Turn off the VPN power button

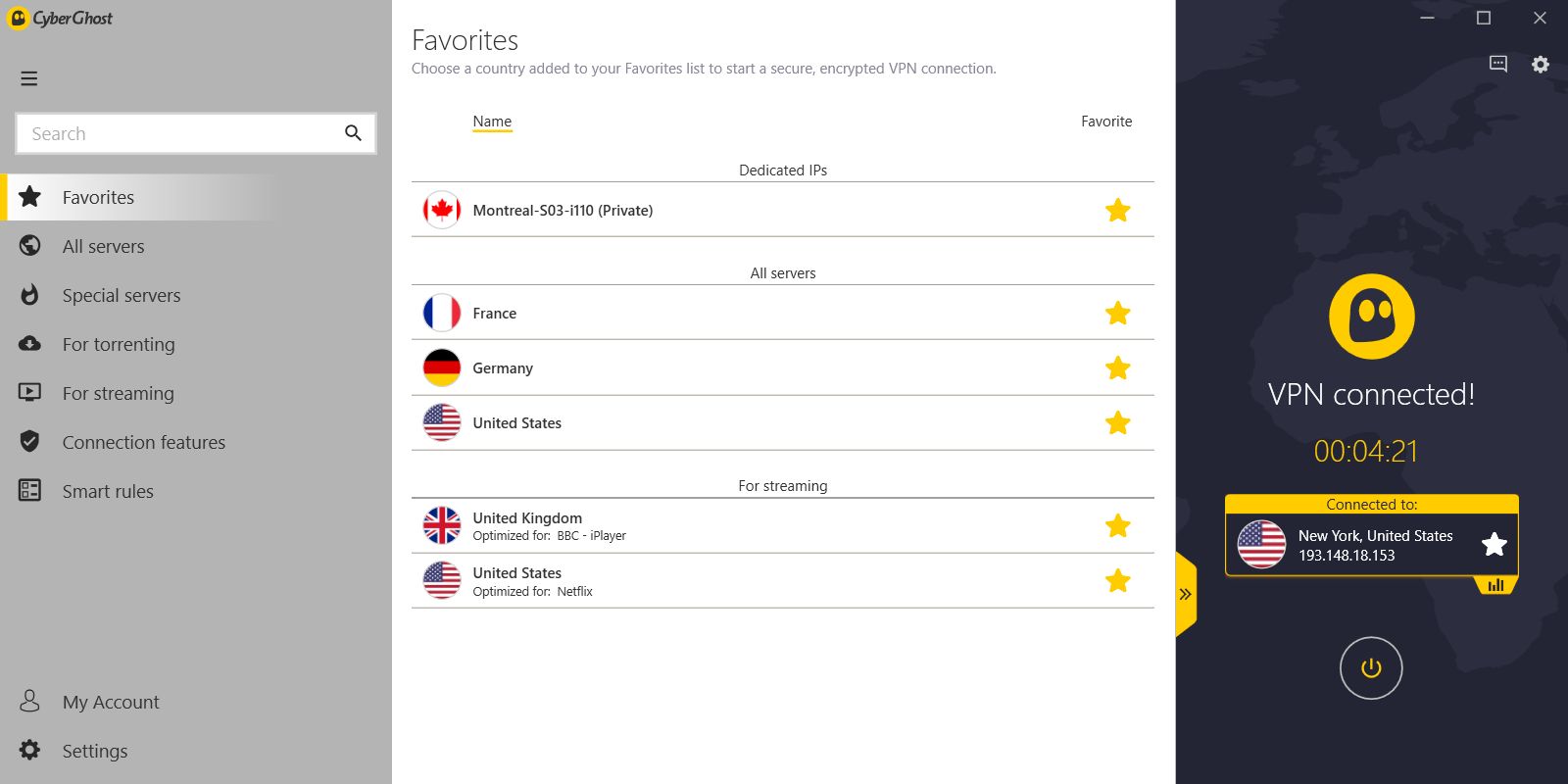(x=1371, y=668)
